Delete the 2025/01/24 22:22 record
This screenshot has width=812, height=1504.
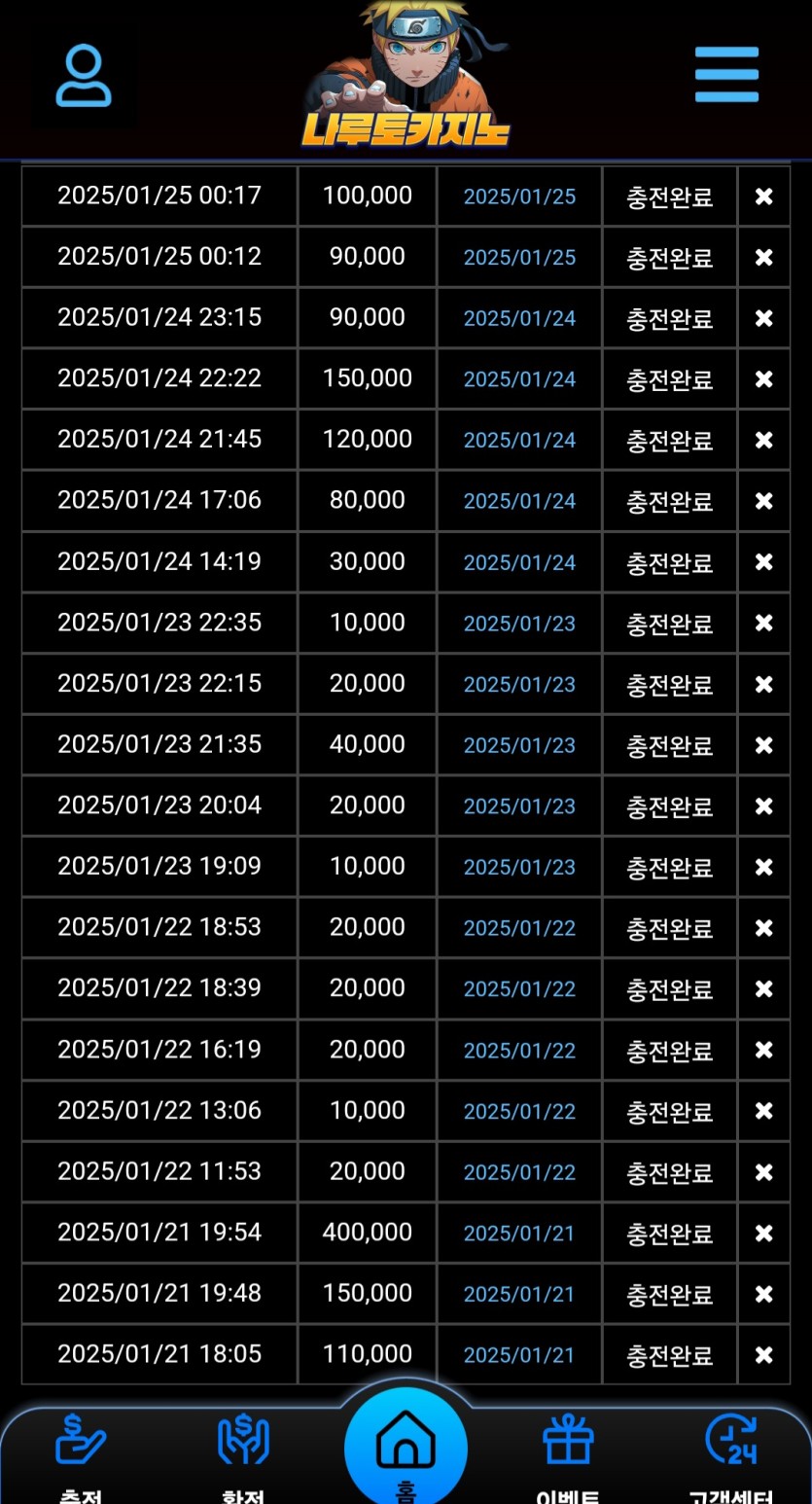click(x=764, y=379)
